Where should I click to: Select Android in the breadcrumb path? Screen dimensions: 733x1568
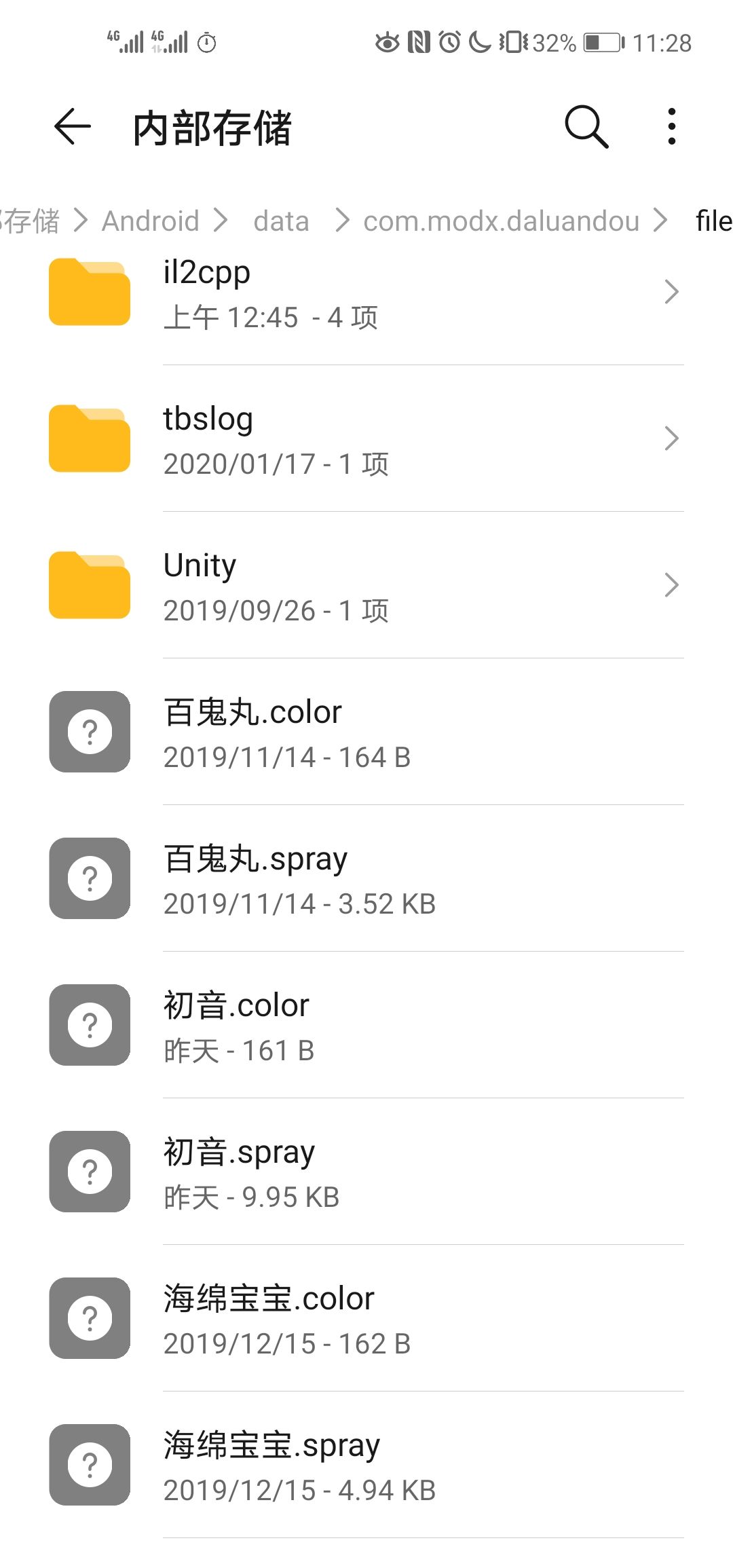click(x=151, y=221)
